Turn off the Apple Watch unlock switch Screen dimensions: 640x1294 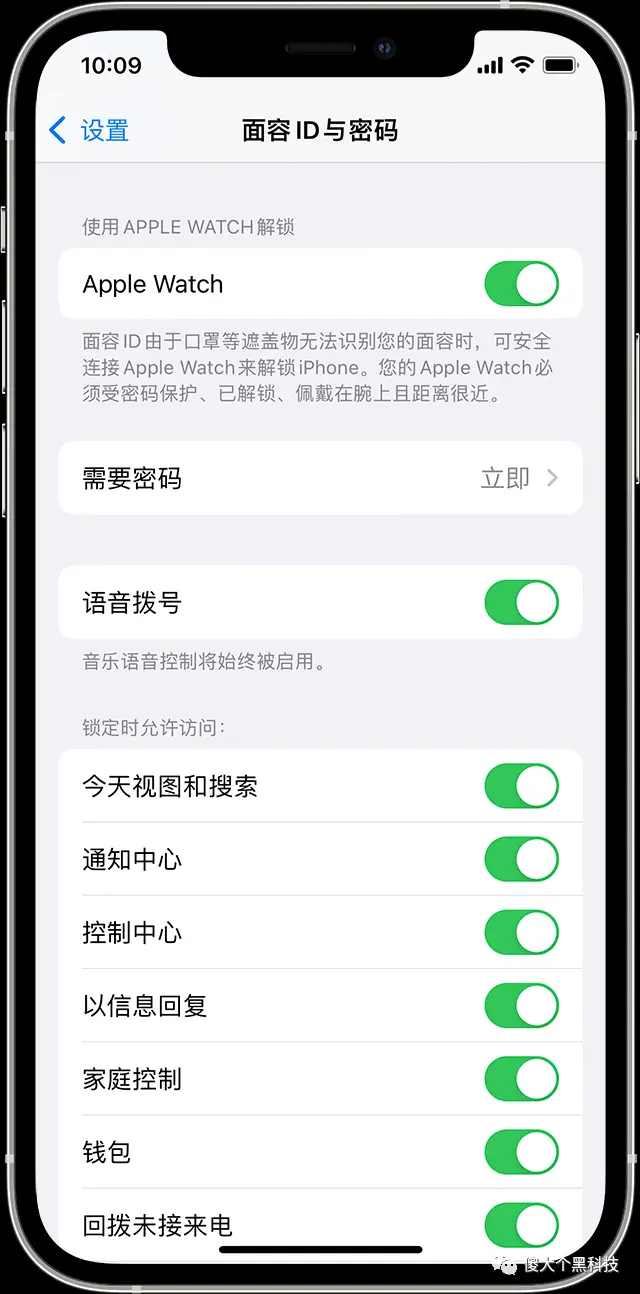(x=521, y=284)
